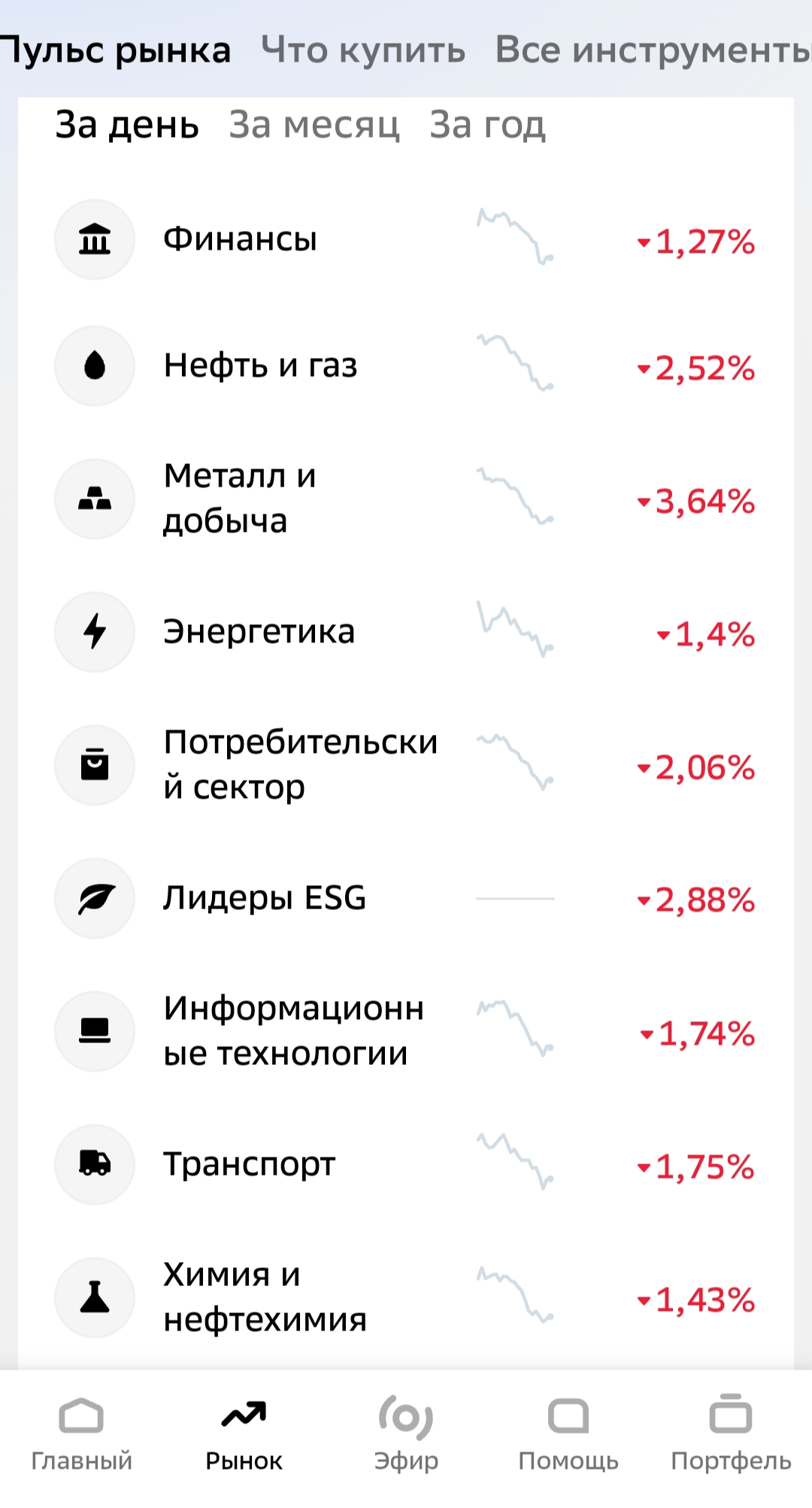Viewport: 812px width, 1508px height.
Task: Open the Энергетика sector
Action: coord(406,632)
